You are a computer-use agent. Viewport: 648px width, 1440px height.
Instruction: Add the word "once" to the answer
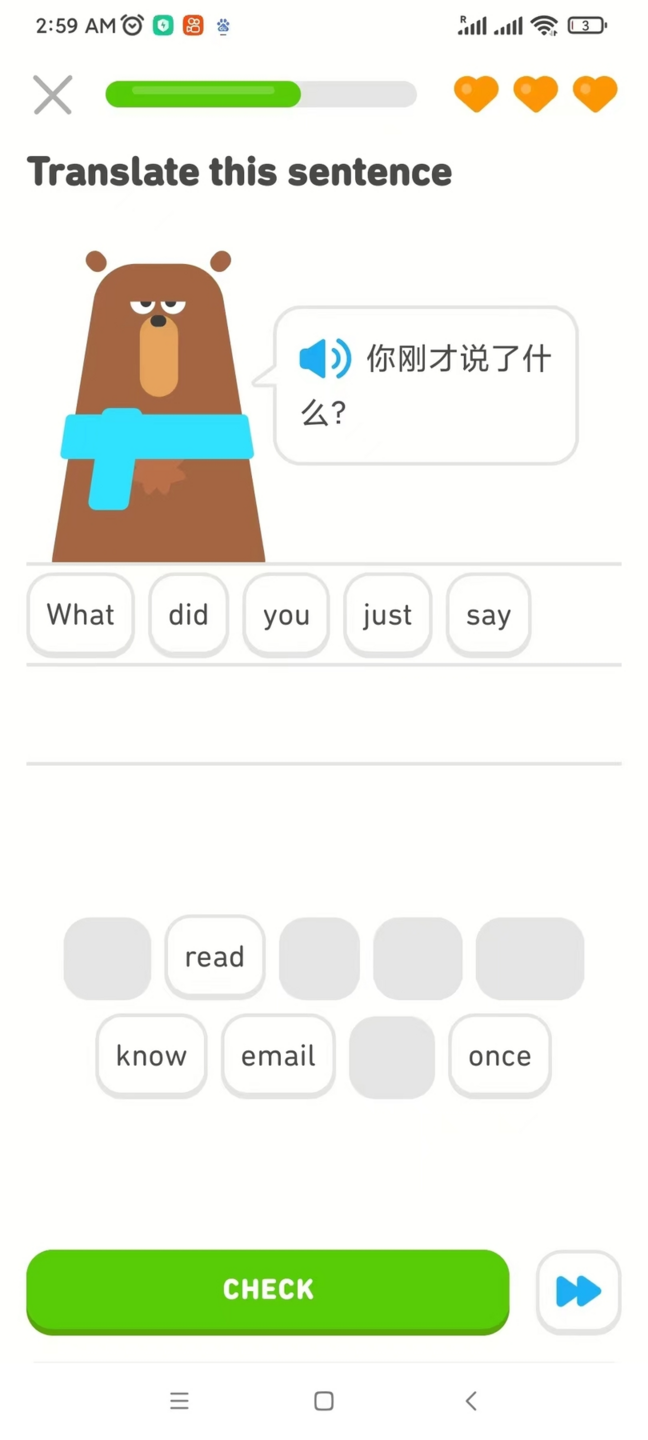coord(499,1056)
